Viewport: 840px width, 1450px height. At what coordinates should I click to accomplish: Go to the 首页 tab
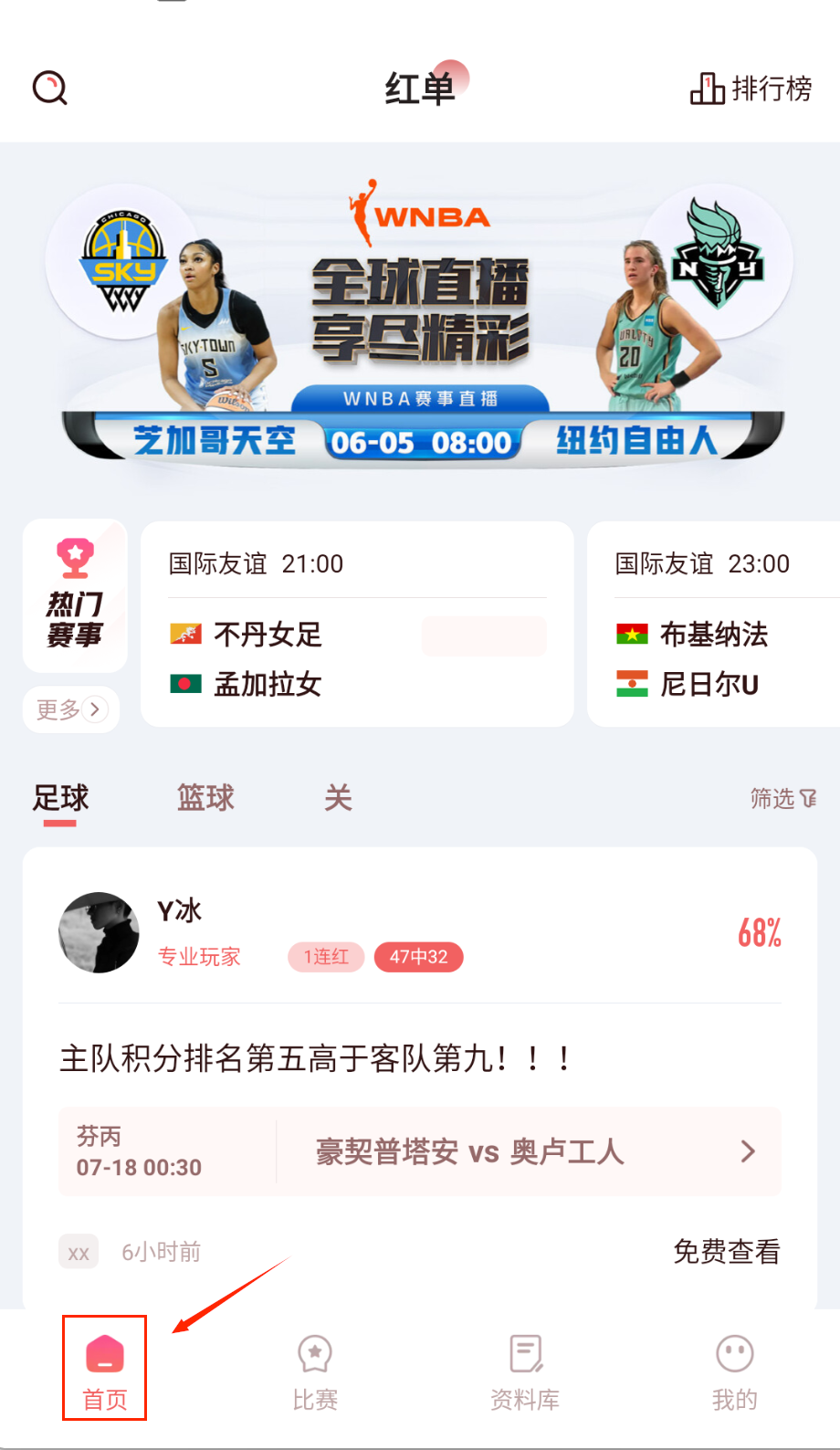[x=105, y=1369]
